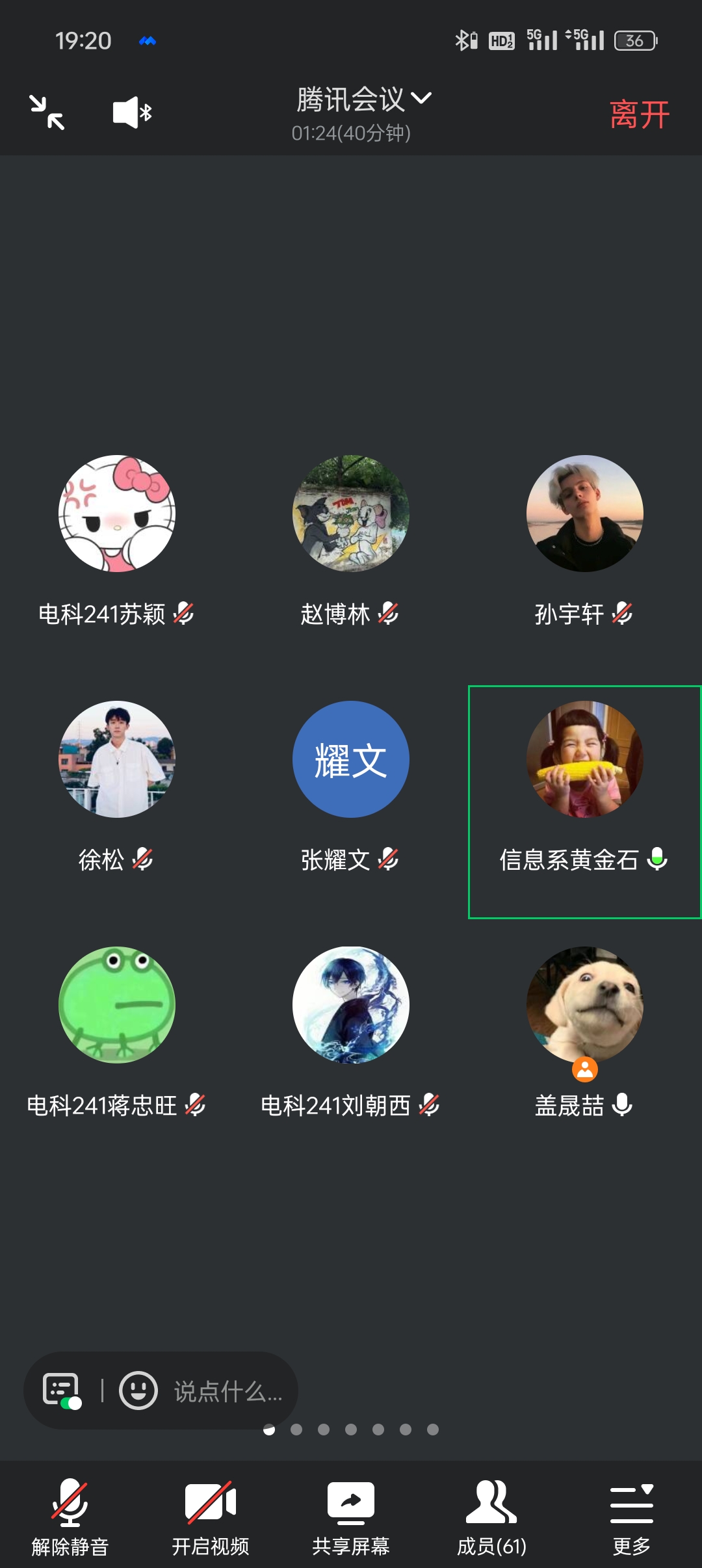
Task: Tap the speaker audio output icon
Action: (132, 112)
